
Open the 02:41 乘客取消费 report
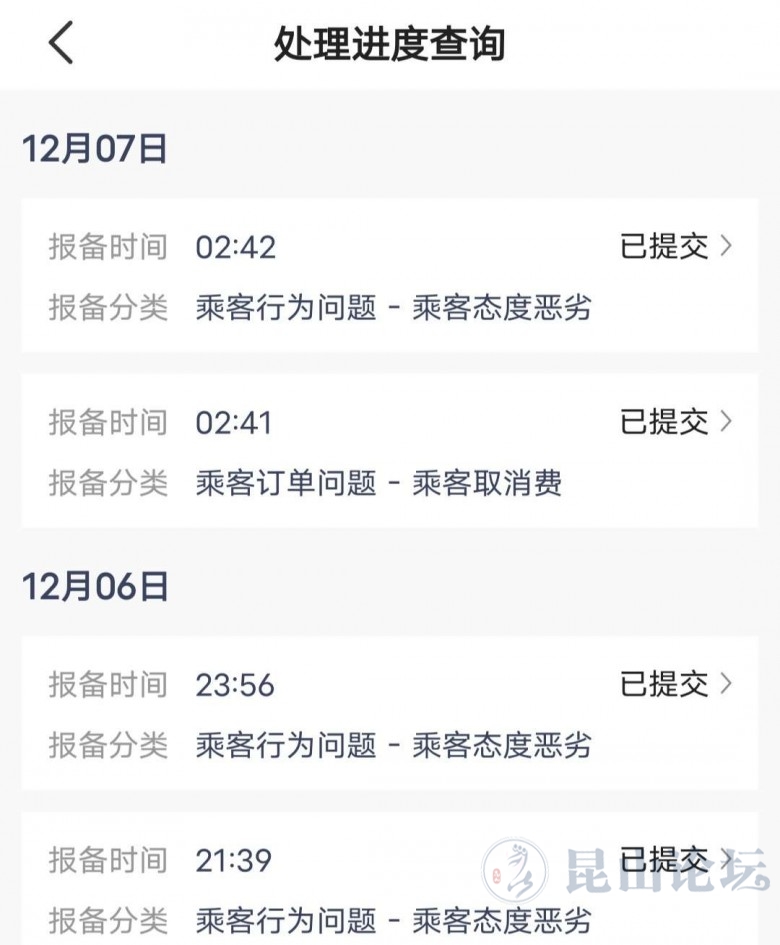(x=390, y=452)
